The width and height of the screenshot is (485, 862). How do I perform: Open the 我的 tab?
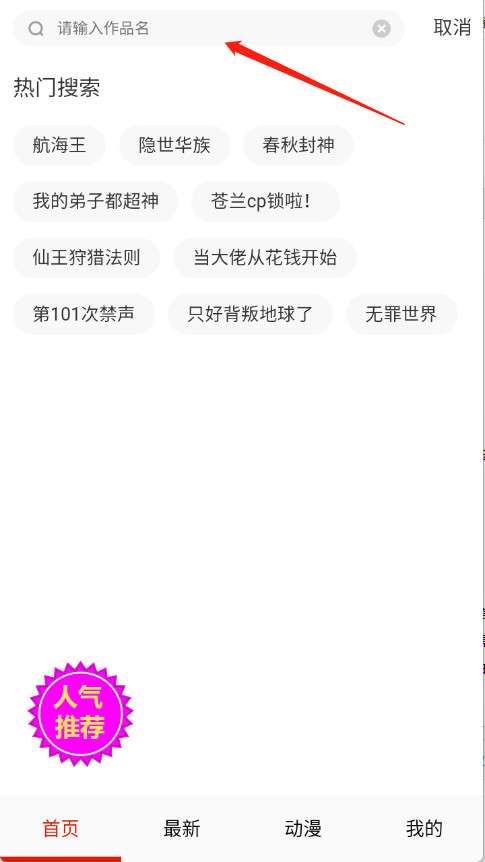pos(424,828)
